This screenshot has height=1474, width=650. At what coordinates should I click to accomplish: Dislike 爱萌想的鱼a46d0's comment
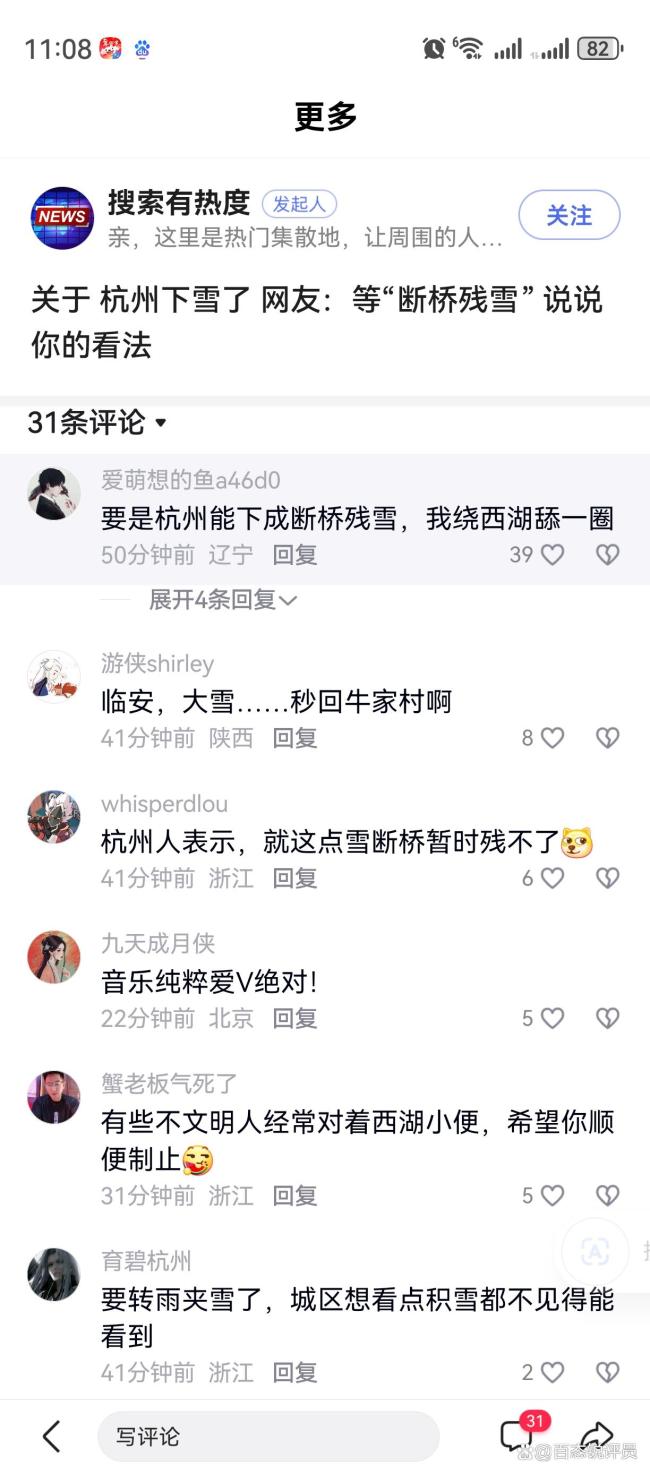pyautogui.click(x=607, y=555)
